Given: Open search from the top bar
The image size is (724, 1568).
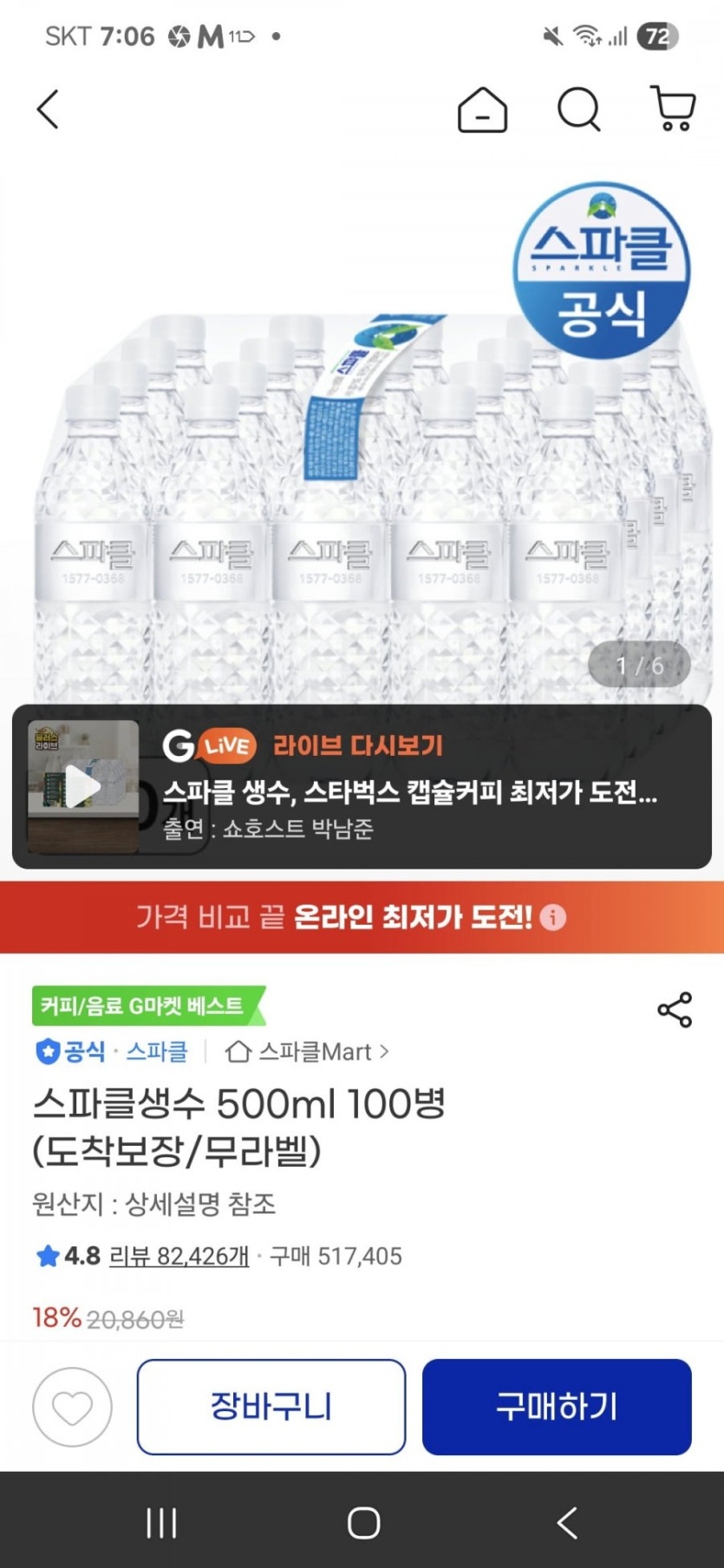Looking at the screenshot, I should click(x=578, y=110).
